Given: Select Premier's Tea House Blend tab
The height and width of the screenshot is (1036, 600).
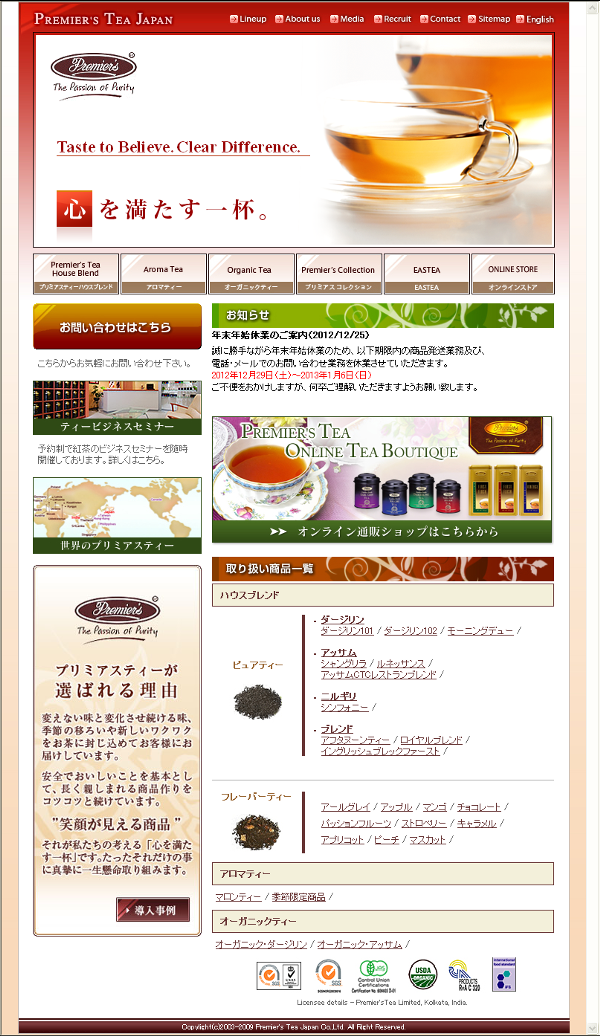Looking at the screenshot, I should (x=76, y=273).
